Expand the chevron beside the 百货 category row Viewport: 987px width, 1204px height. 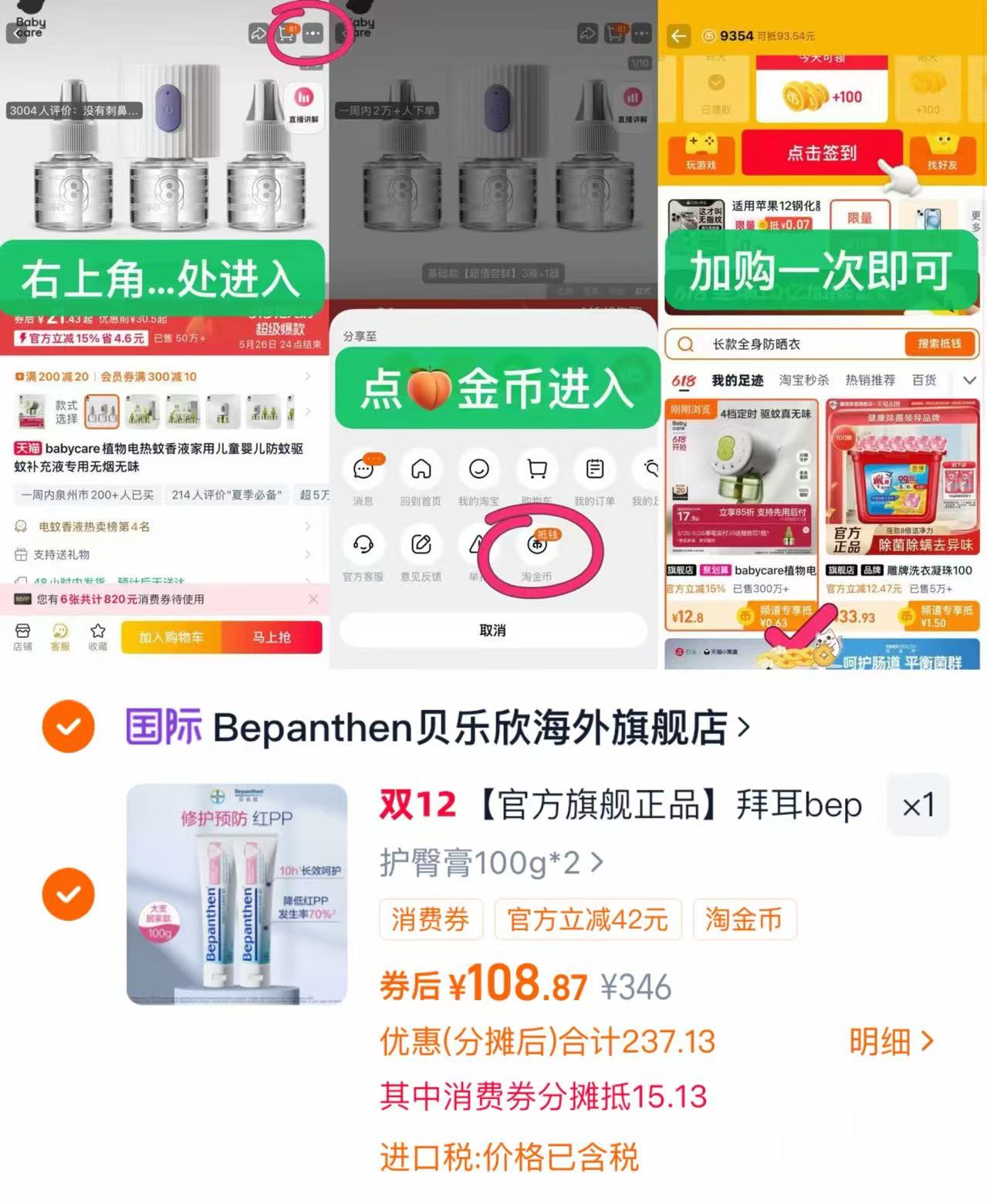(x=969, y=380)
